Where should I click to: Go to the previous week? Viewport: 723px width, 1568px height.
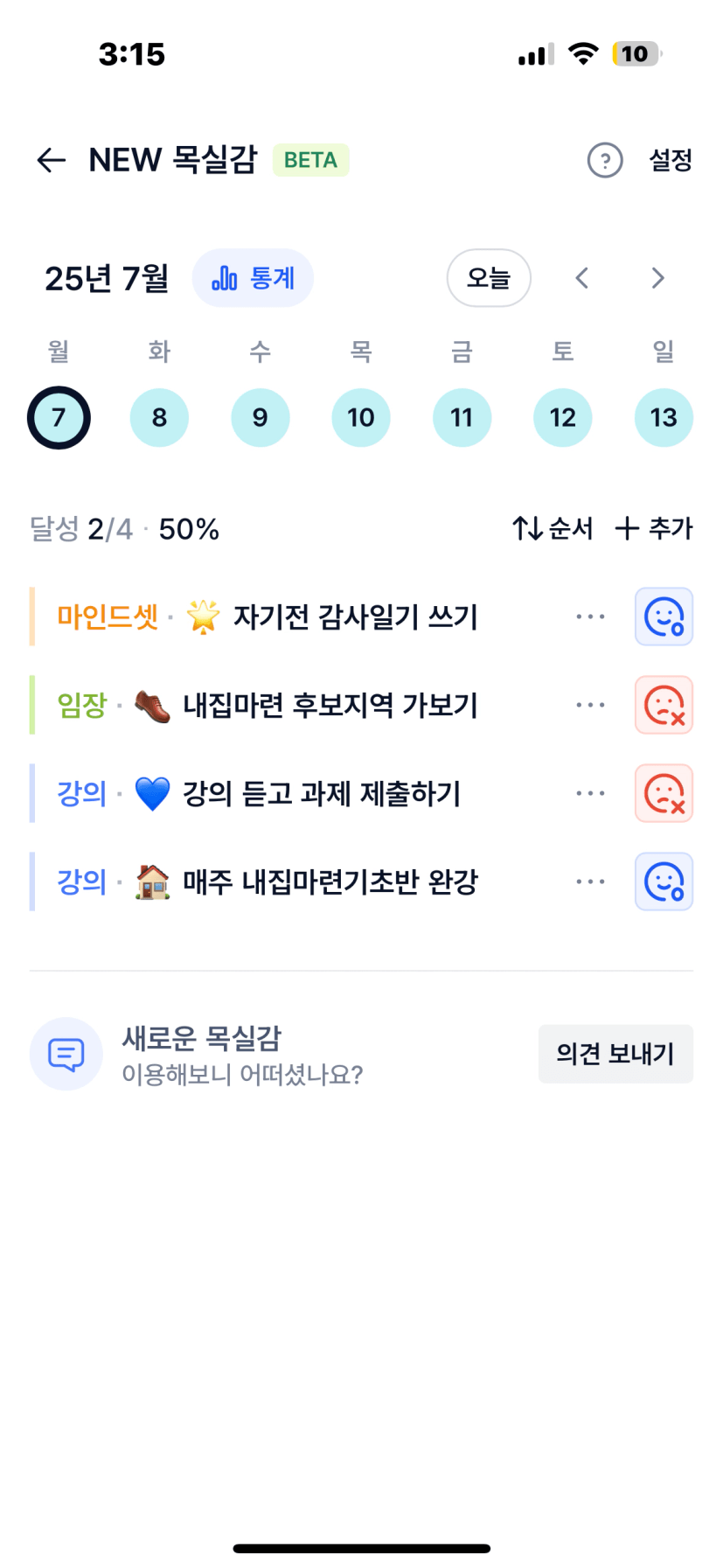[581, 278]
